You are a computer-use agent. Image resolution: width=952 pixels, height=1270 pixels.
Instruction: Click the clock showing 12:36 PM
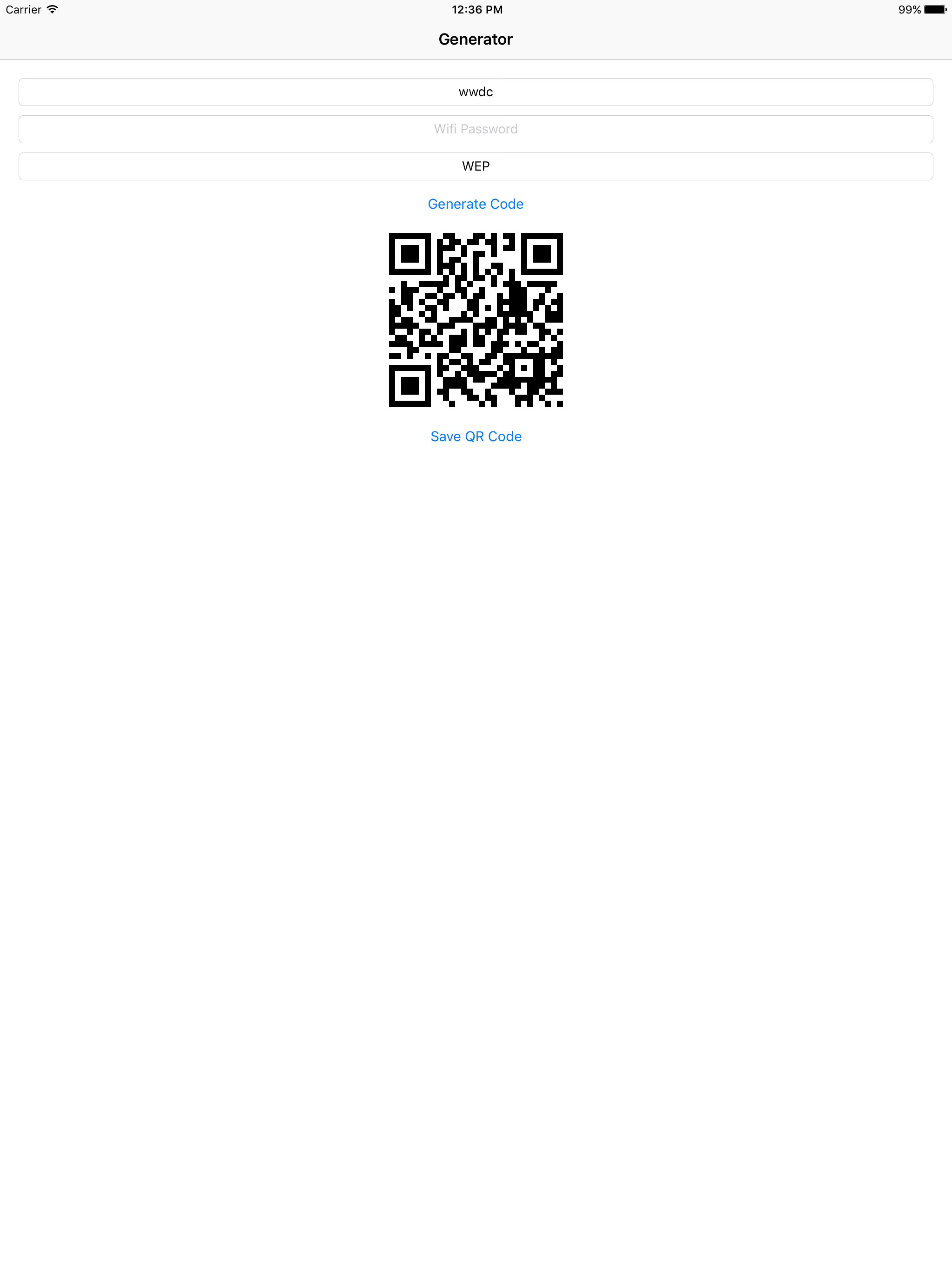476,9
